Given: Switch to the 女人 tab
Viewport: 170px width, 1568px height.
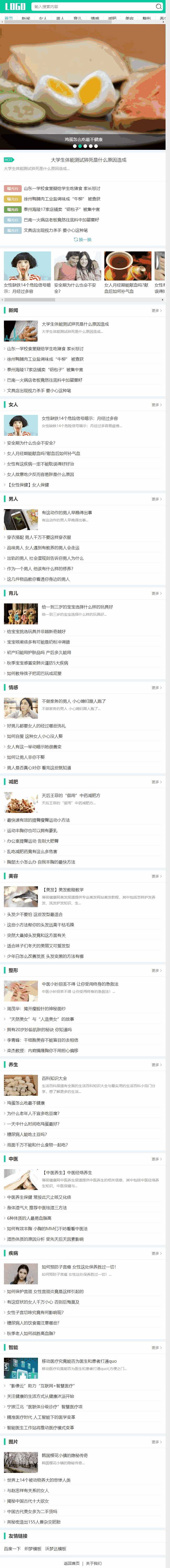Looking at the screenshot, I should pyautogui.click(x=42, y=18).
